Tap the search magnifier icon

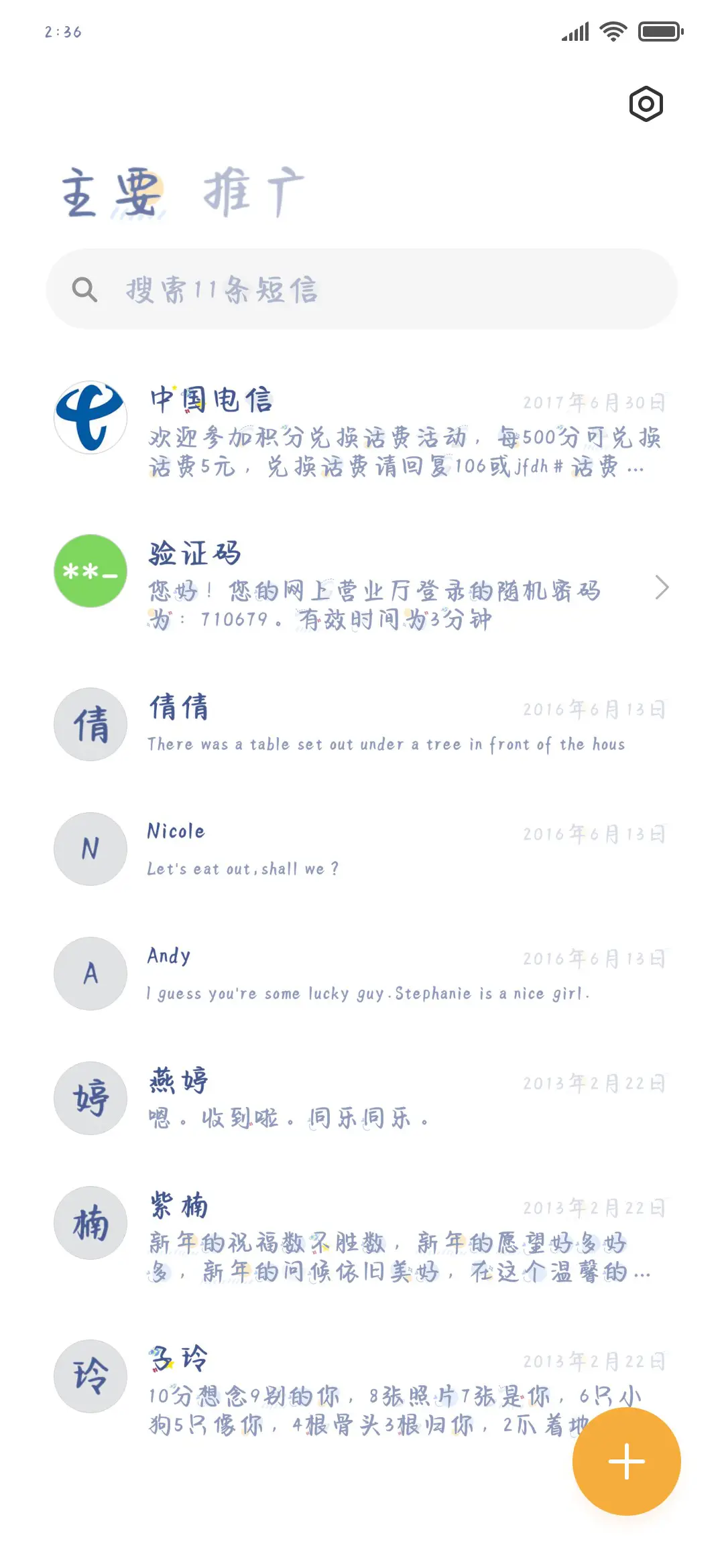coord(86,289)
